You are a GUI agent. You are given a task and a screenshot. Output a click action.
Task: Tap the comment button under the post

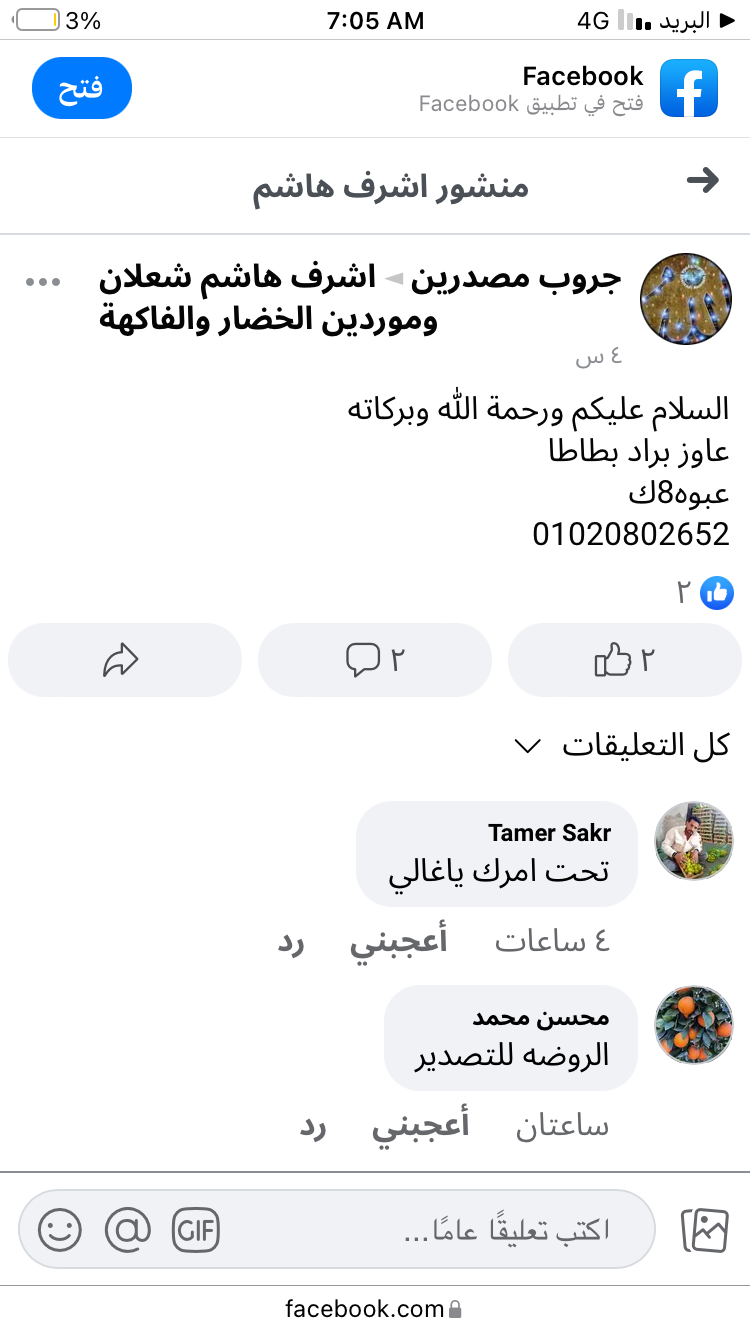point(375,660)
